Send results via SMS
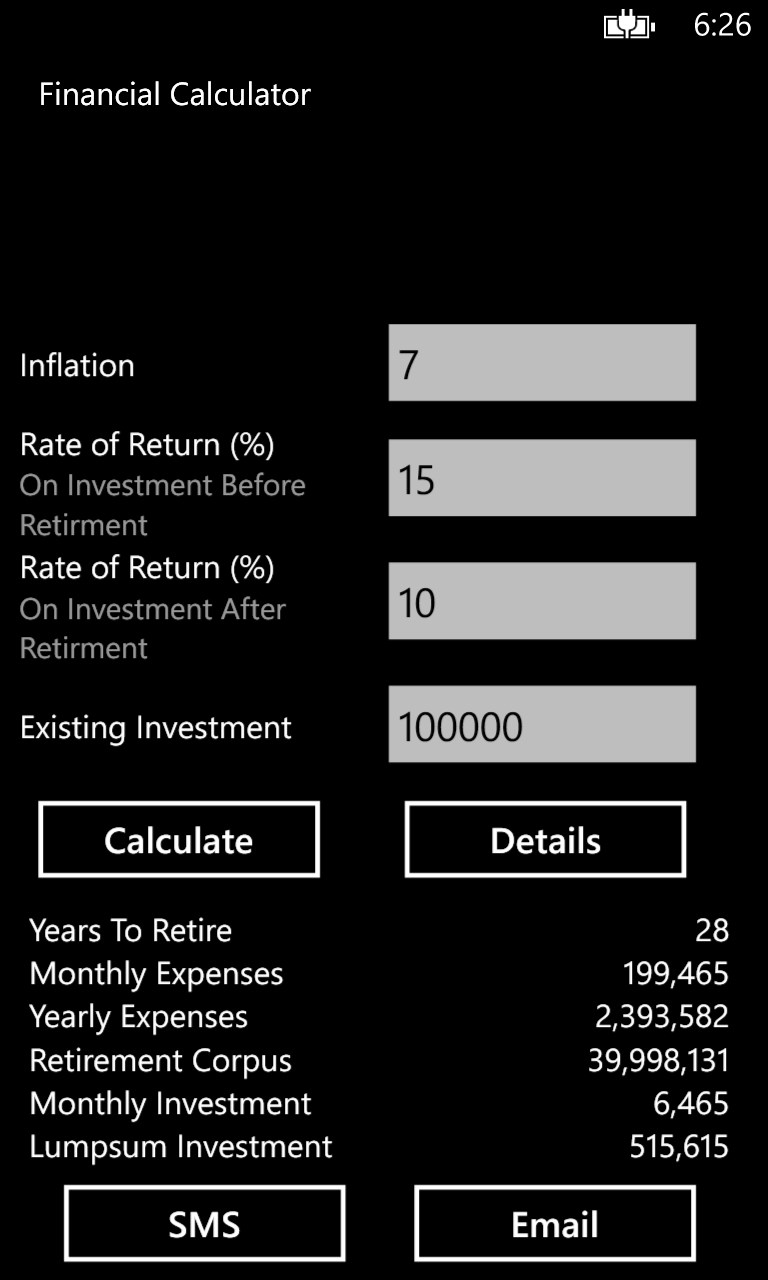This screenshot has width=768, height=1280. pos(203,1222)
